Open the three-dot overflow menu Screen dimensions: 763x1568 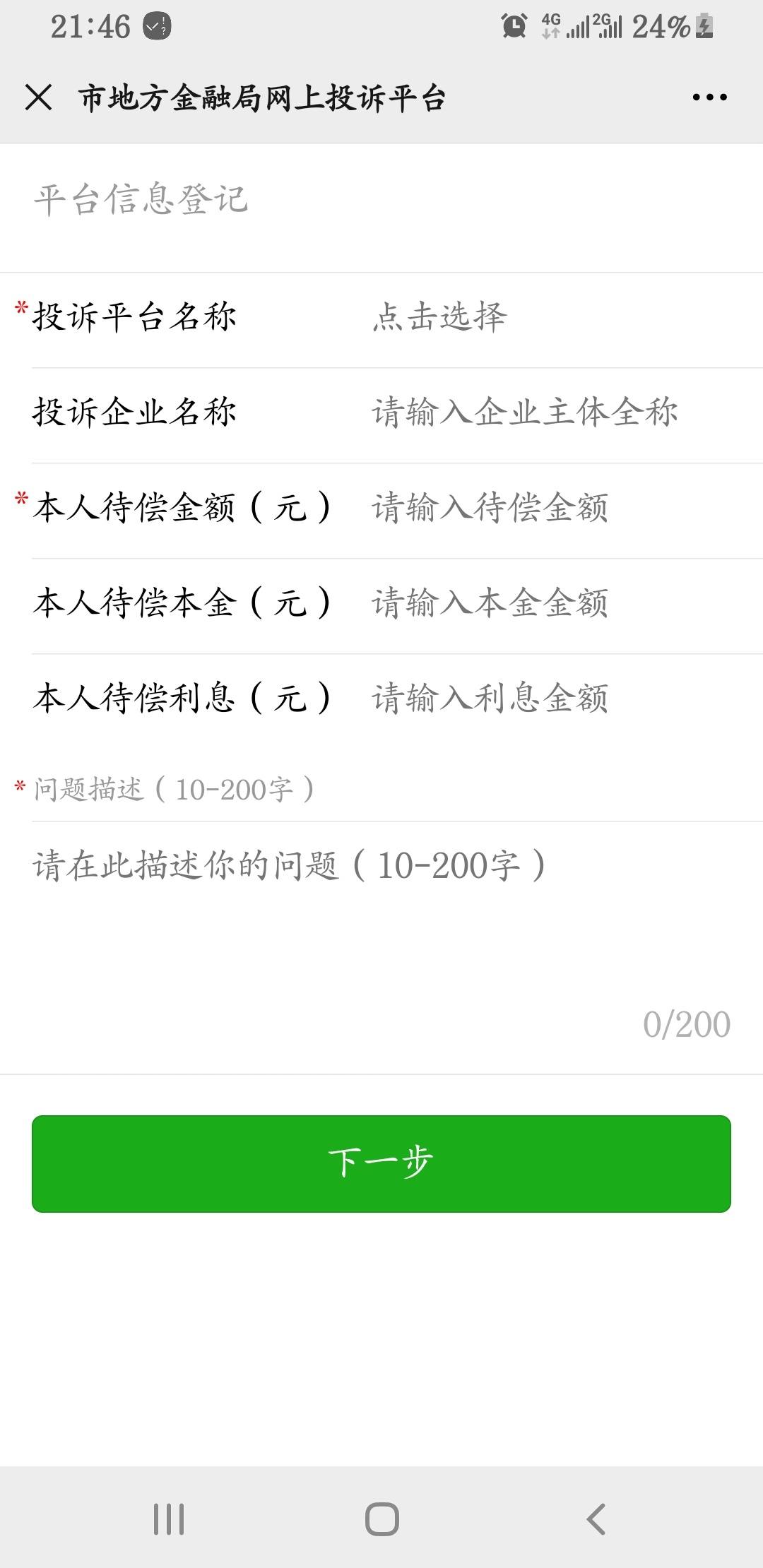709,97
